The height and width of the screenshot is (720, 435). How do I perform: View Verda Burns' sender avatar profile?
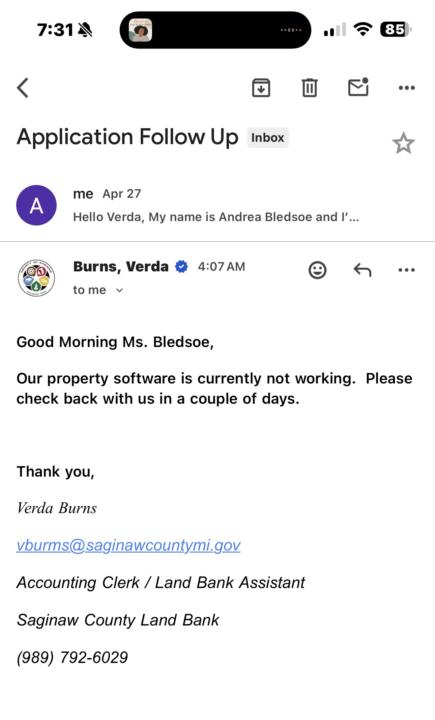coord(36,277)
